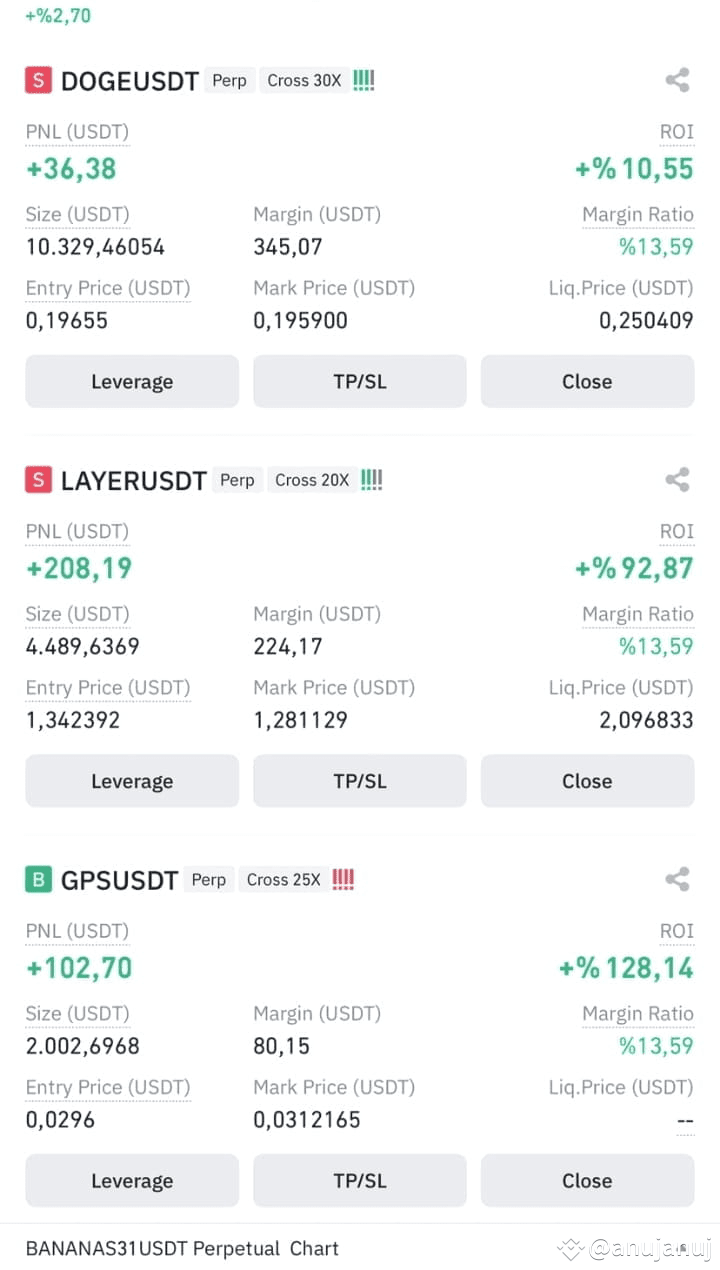This screenshot has height=1270, width=720.
Task: Tap the red risk indicator beside Cross 25X
Action: (x=342, y=879)
